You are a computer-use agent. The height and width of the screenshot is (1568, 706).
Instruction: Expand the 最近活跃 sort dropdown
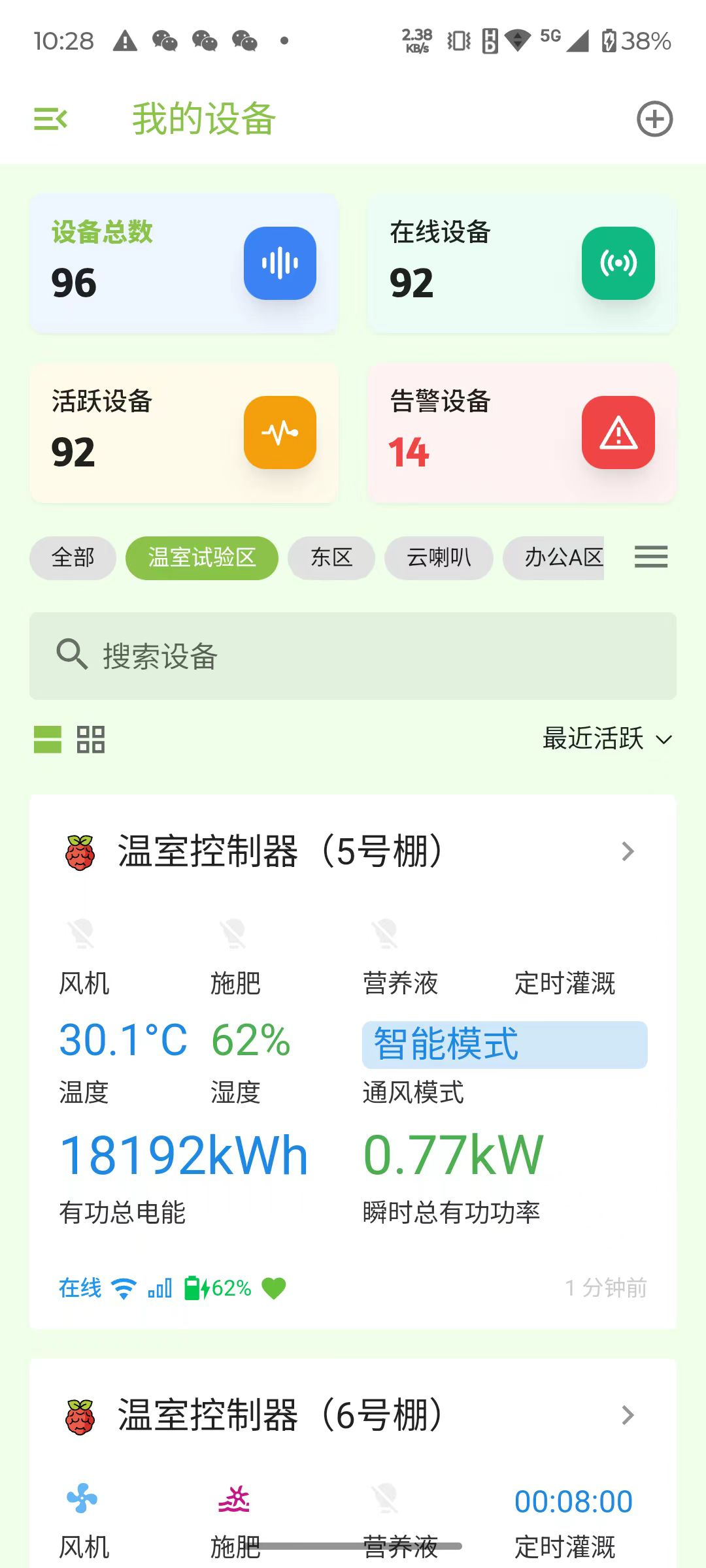click(x=607, y=739)
